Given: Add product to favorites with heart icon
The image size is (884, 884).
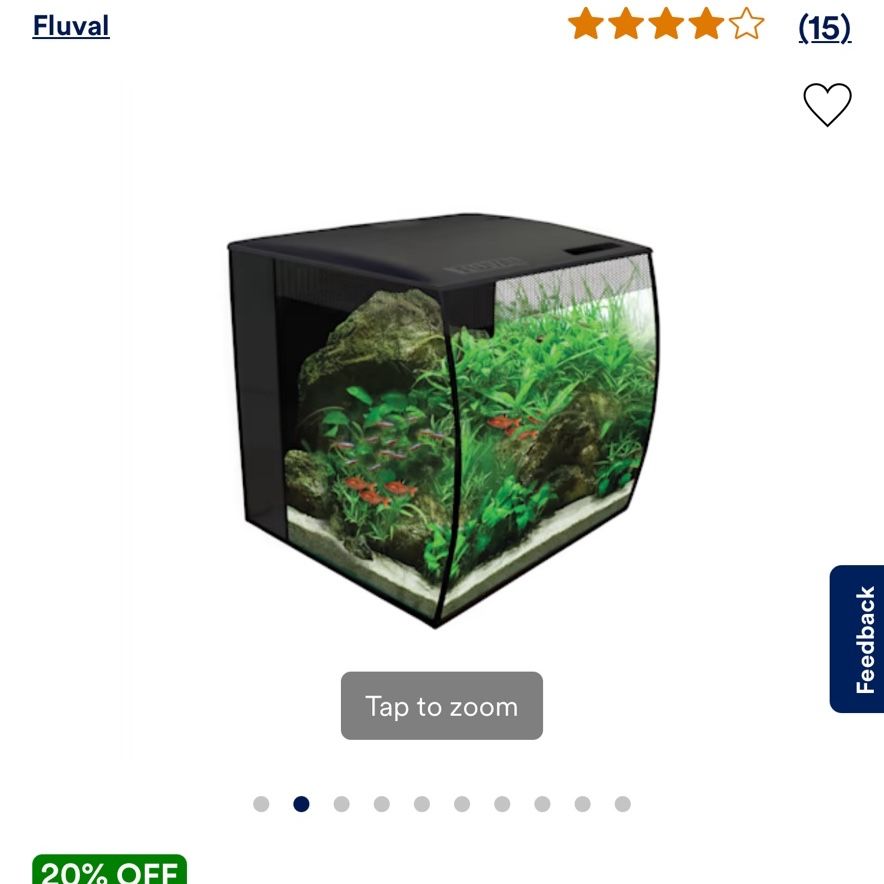Looking at the screenshot, I should point(827,104).
